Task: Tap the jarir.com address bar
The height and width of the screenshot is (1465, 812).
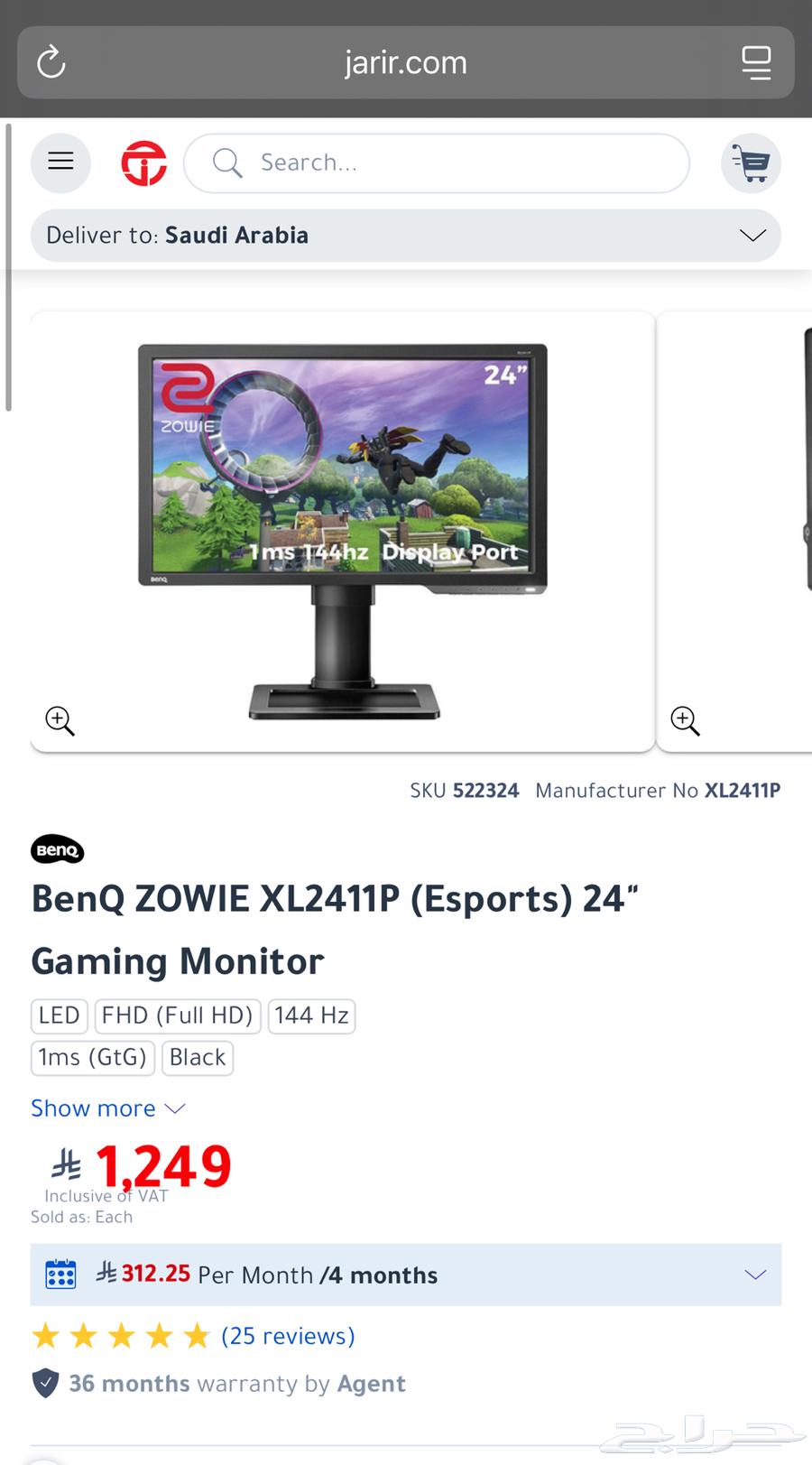Action: [405, 62]
